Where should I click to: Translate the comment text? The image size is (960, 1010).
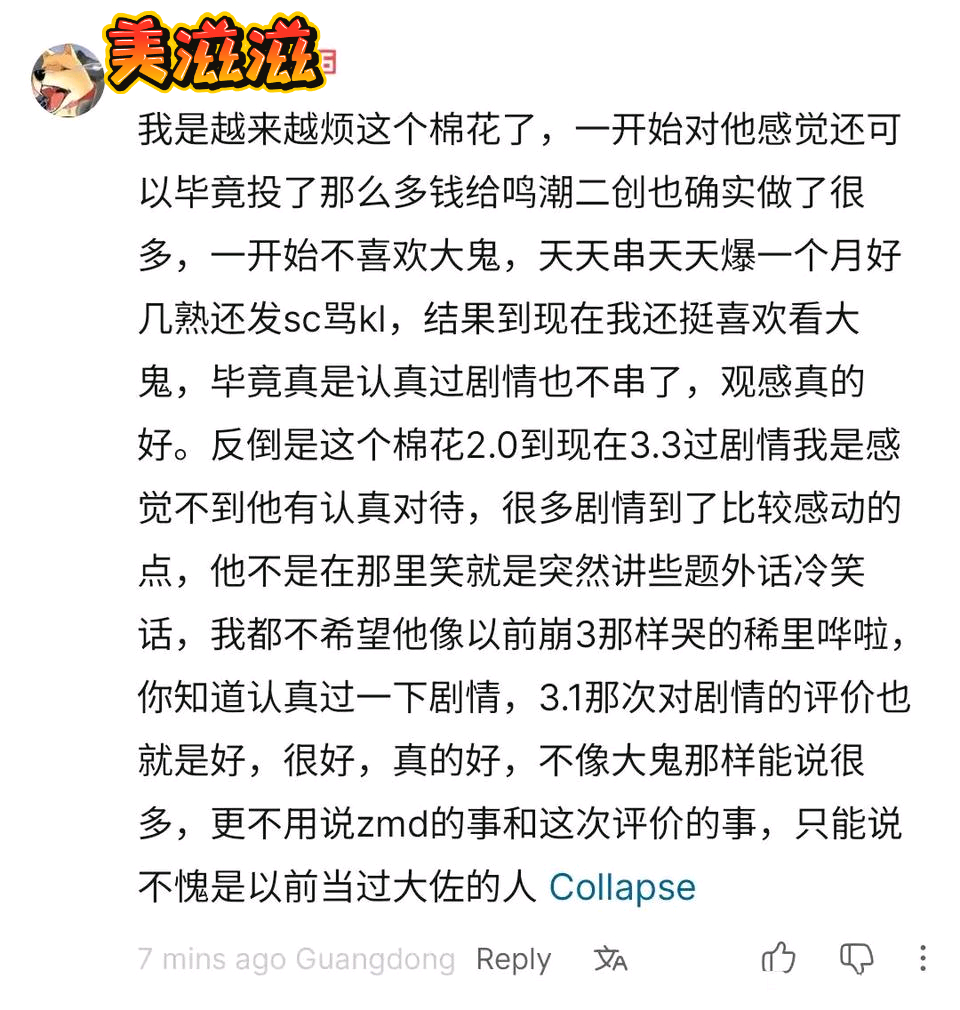(x=610, y=959)
